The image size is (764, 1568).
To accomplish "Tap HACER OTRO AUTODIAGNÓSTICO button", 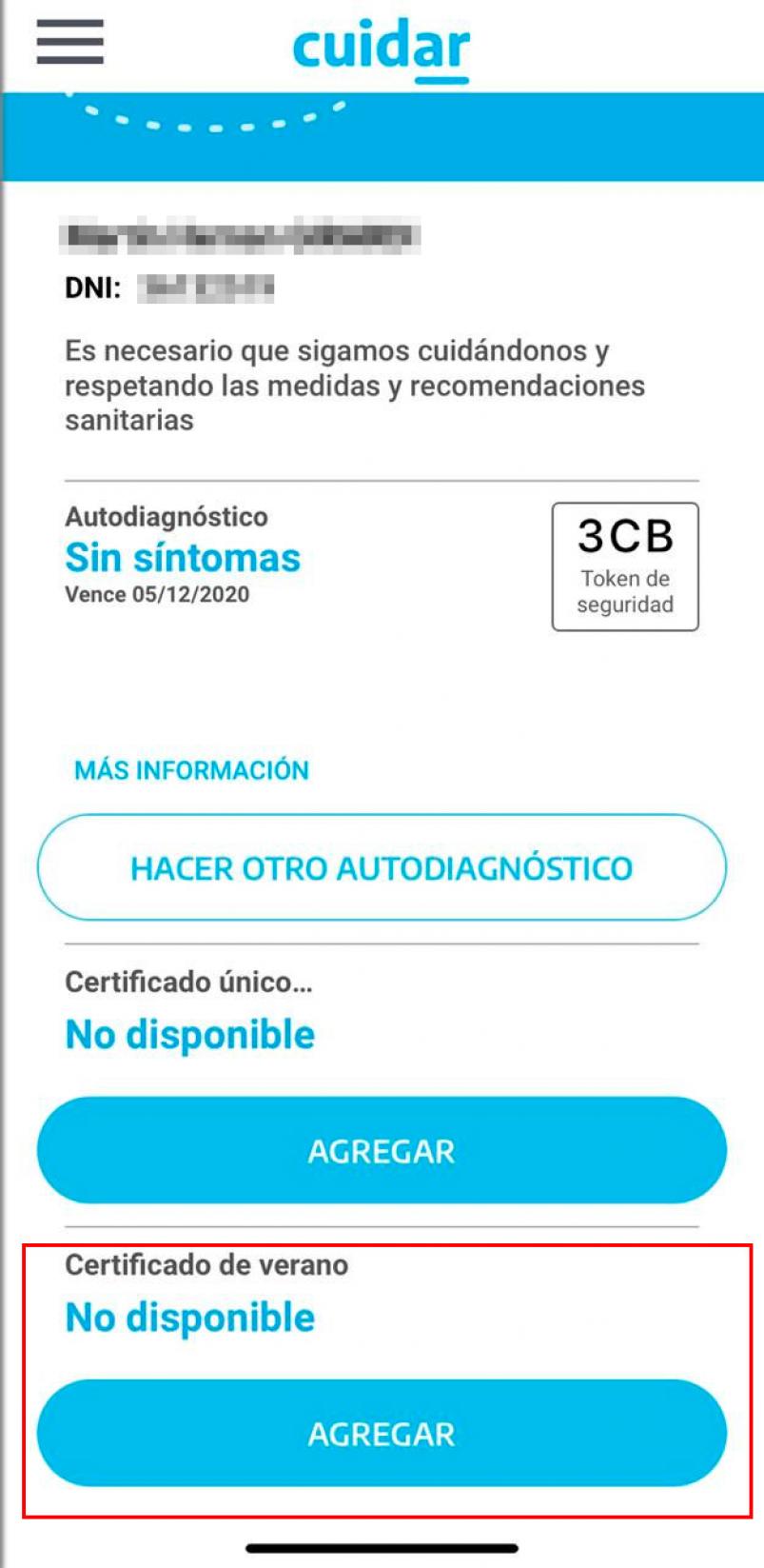I will [382, 867].
